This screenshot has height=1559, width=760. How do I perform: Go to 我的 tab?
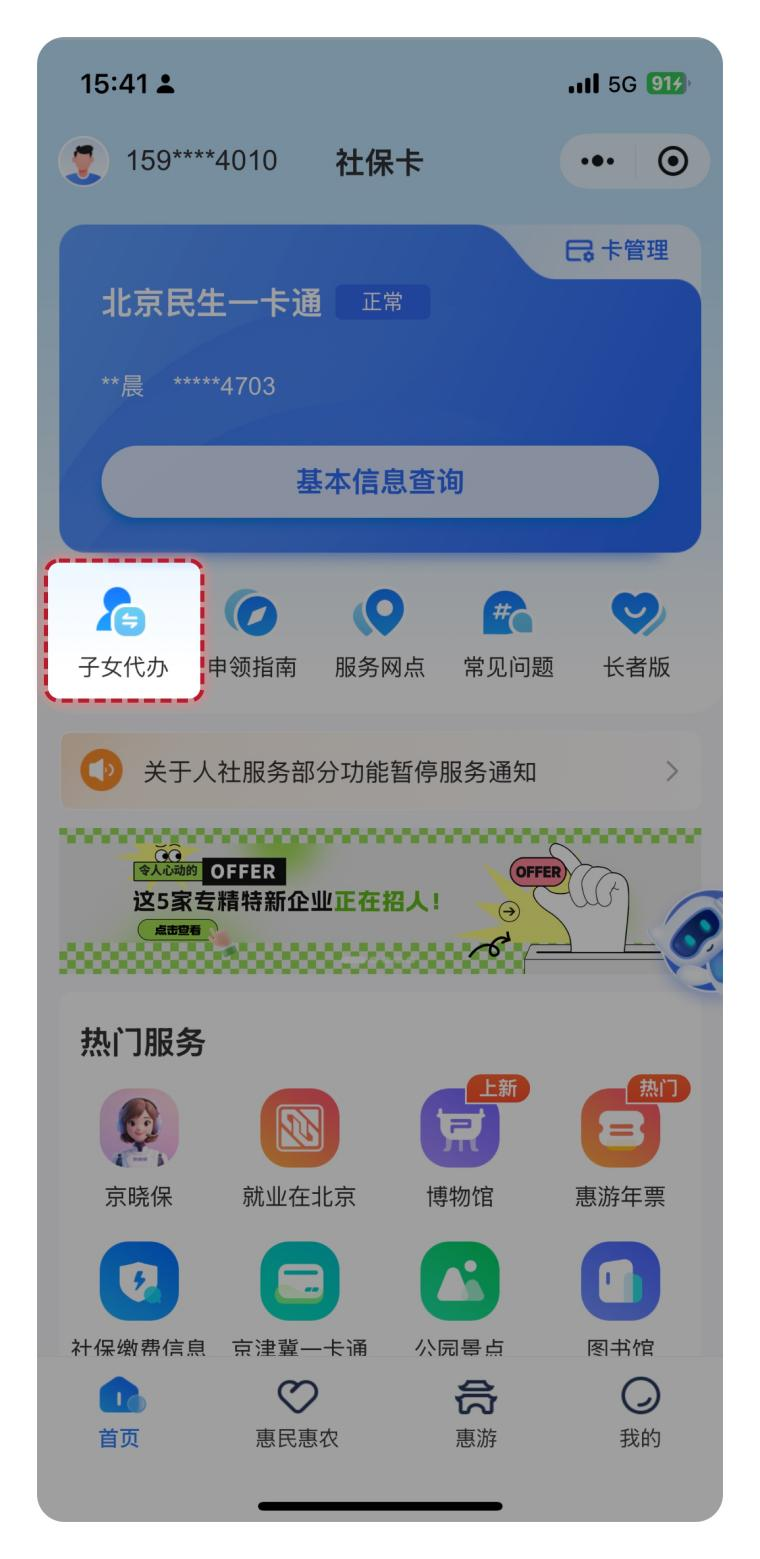pyautogui.click(x=640, y=1413)
